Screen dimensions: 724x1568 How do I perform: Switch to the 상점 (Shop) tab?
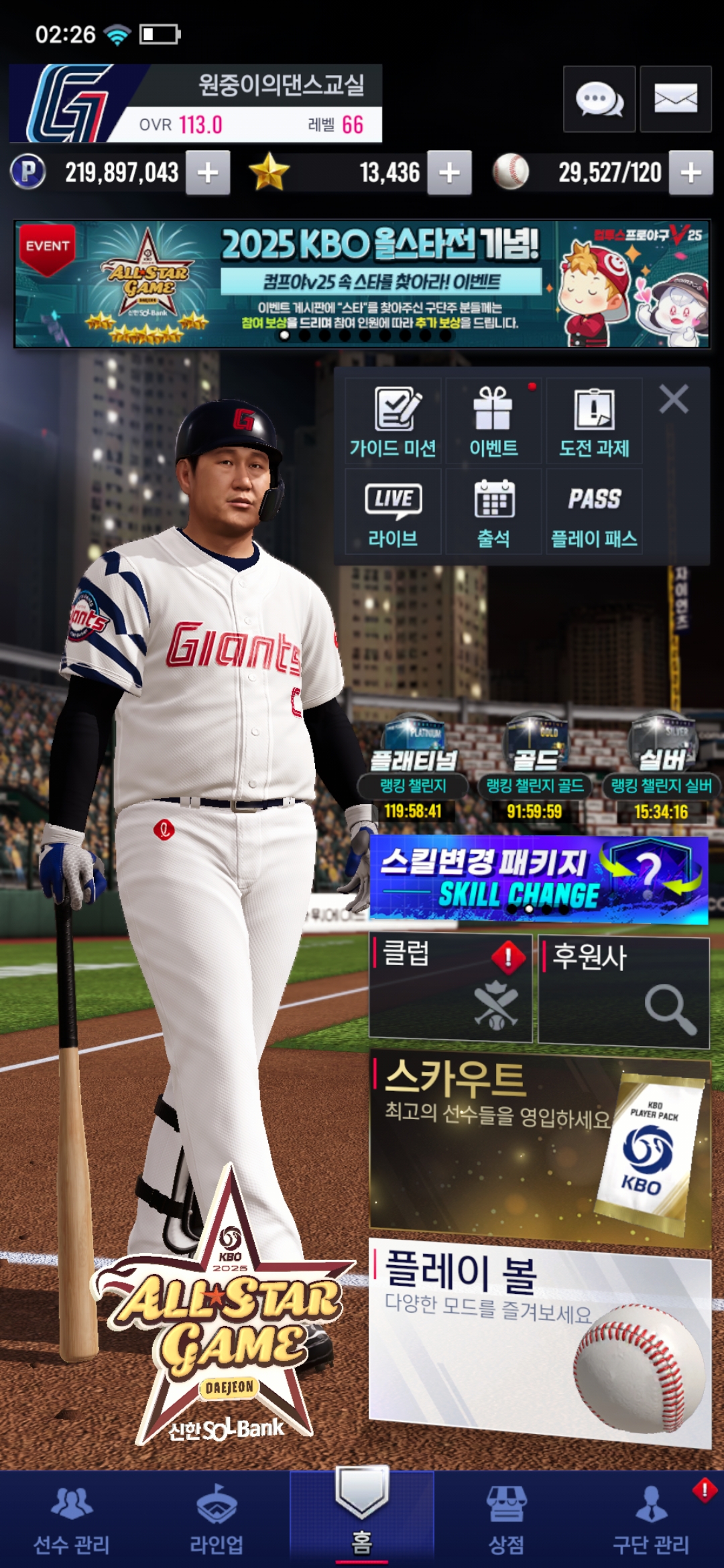coord(506,1520)
